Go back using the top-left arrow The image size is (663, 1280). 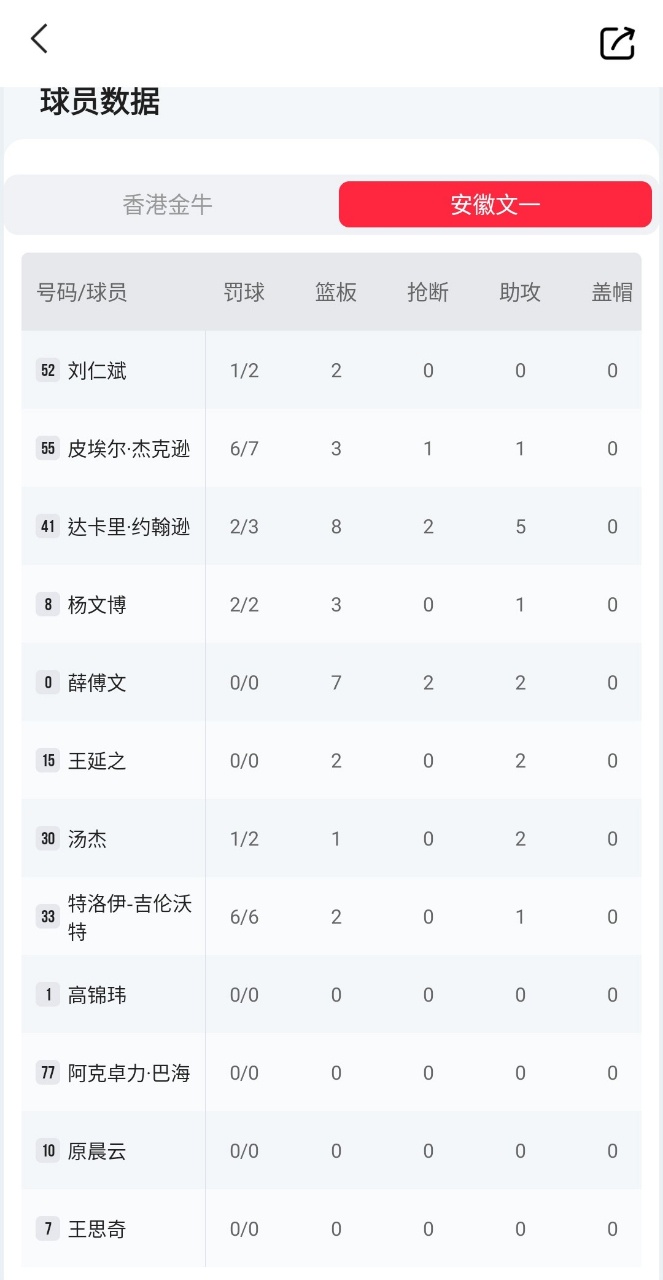39,40
